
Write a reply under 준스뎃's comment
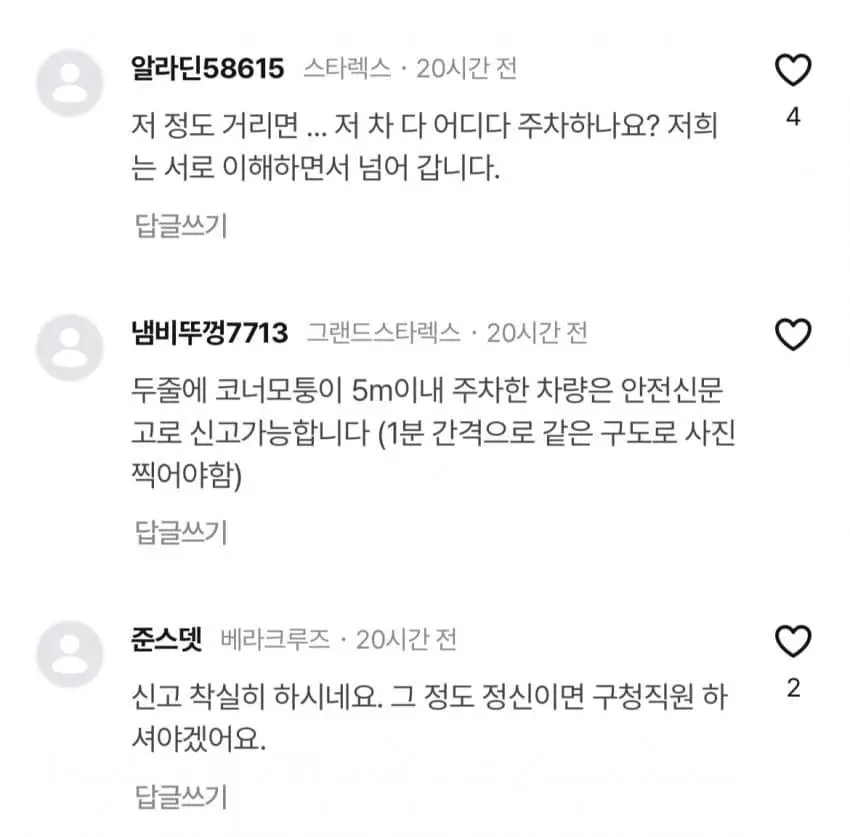tap(181, 797)
